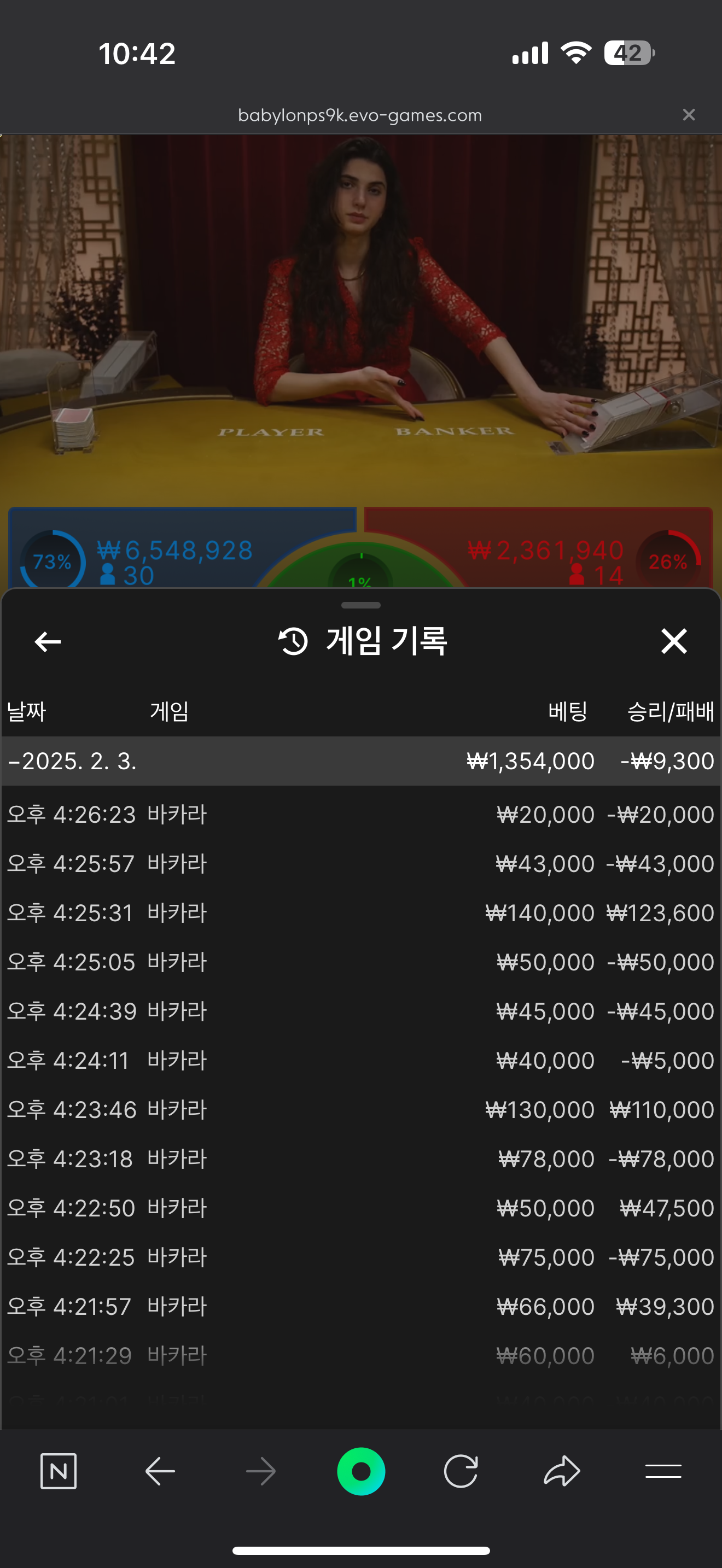Go back from the 게임 기록 panel
The width and height of the screenshot is (722, 1568).
48,641
